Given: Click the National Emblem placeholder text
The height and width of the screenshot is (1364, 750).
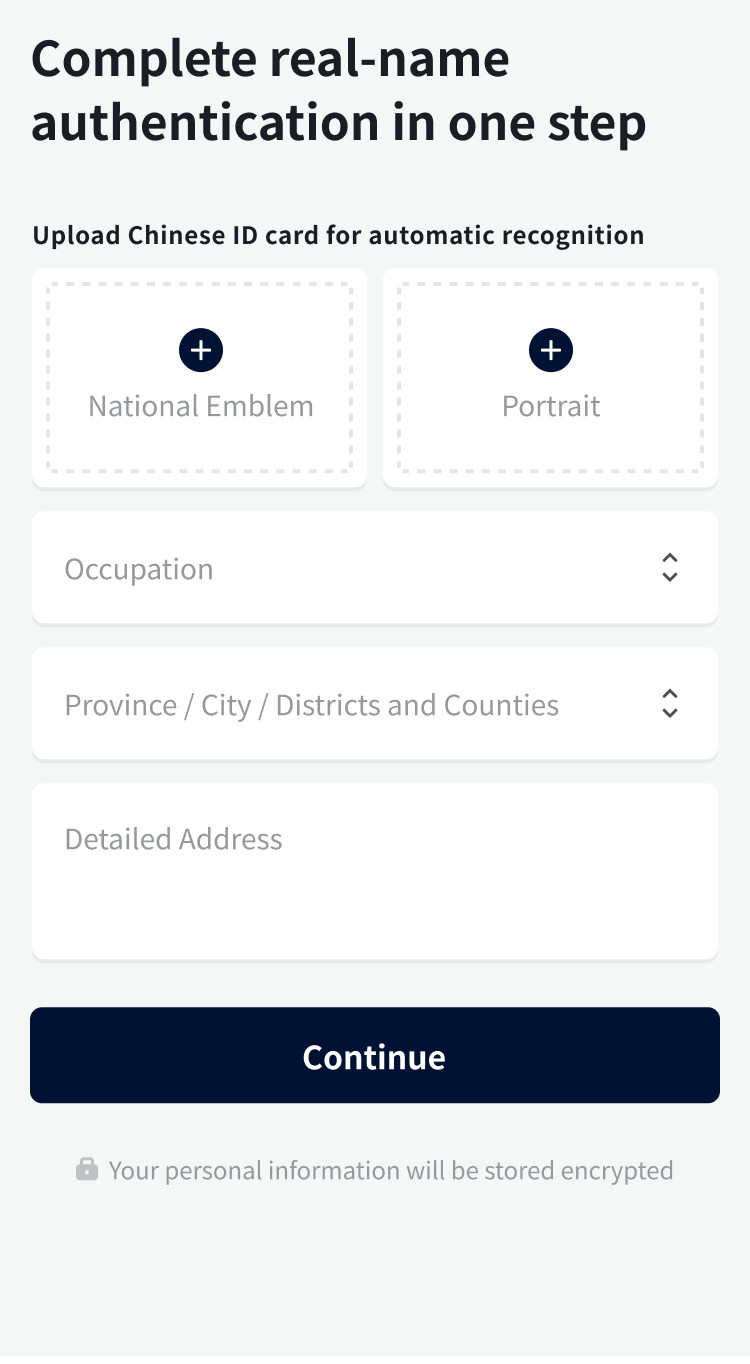Looking at the screenshot, I should 200,405.
